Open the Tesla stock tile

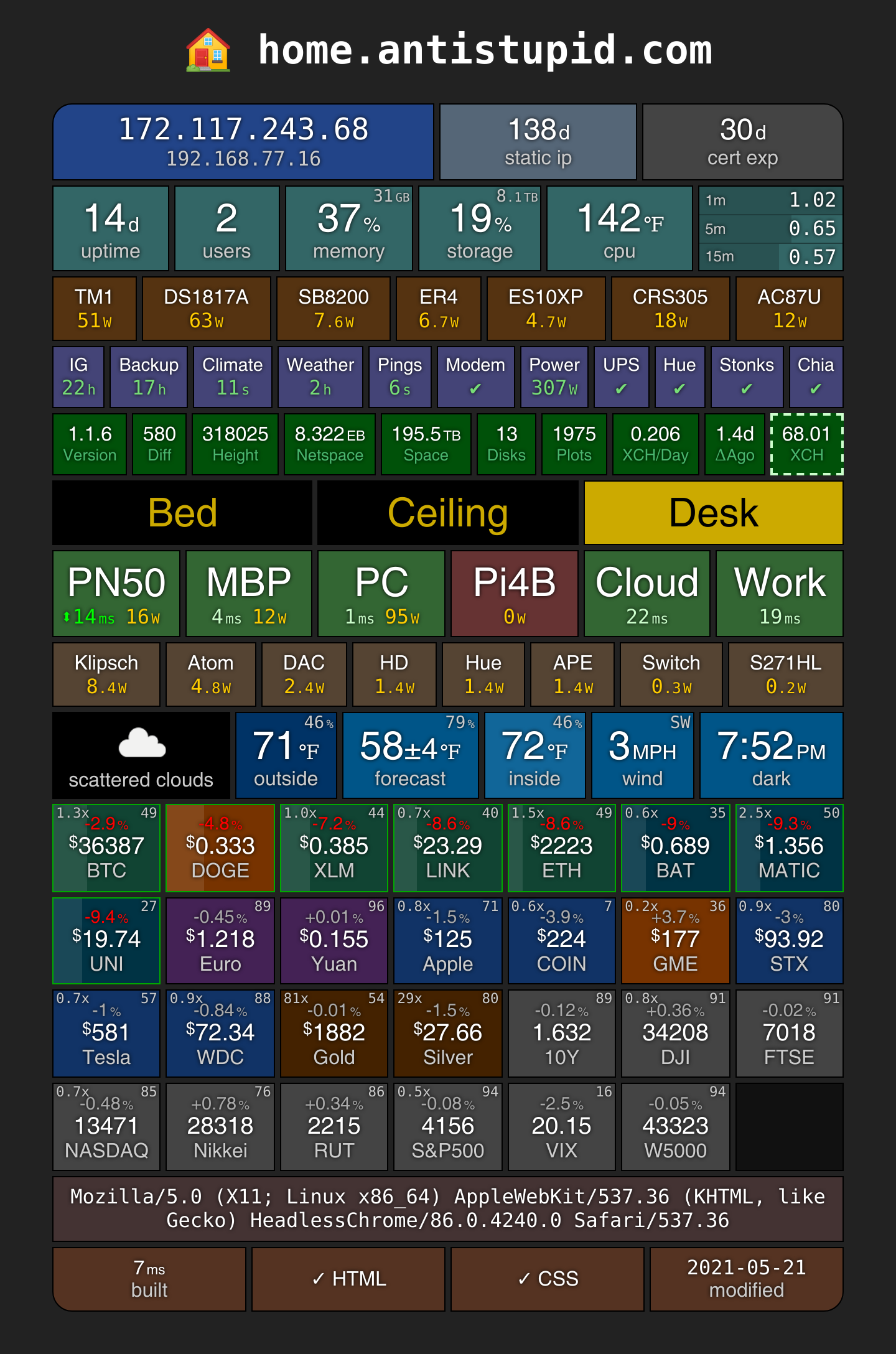point(106,1034)
